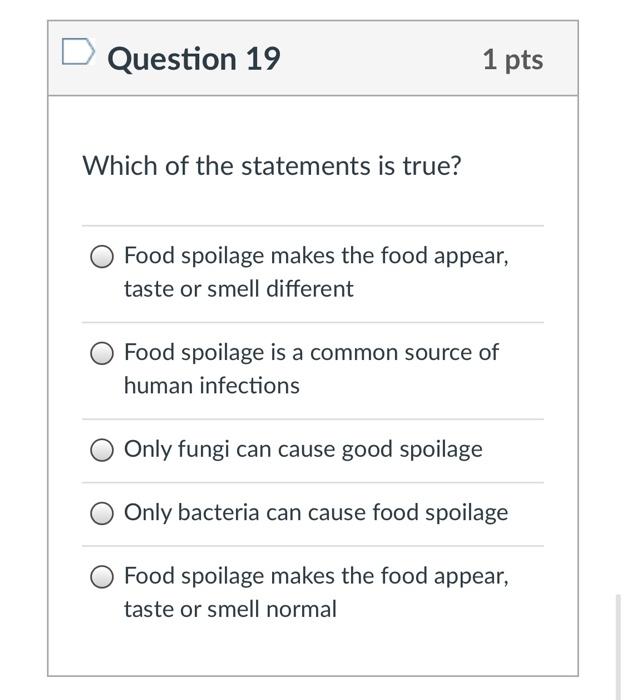Pick 'Only fungi can cause good spoilage'
Viewport: 626px width, 700px height.
102,450
